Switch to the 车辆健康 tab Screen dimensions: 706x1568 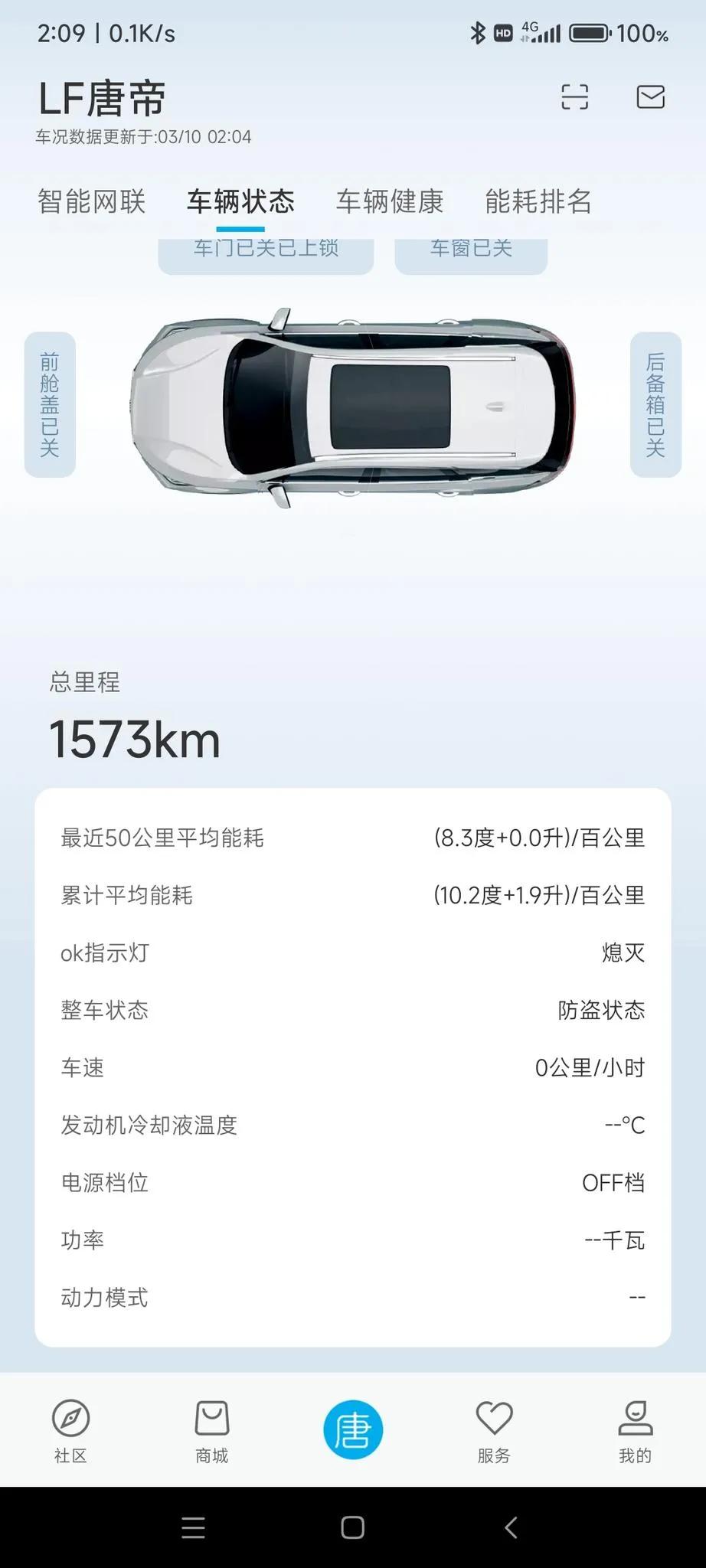click(x=390, y=201)
